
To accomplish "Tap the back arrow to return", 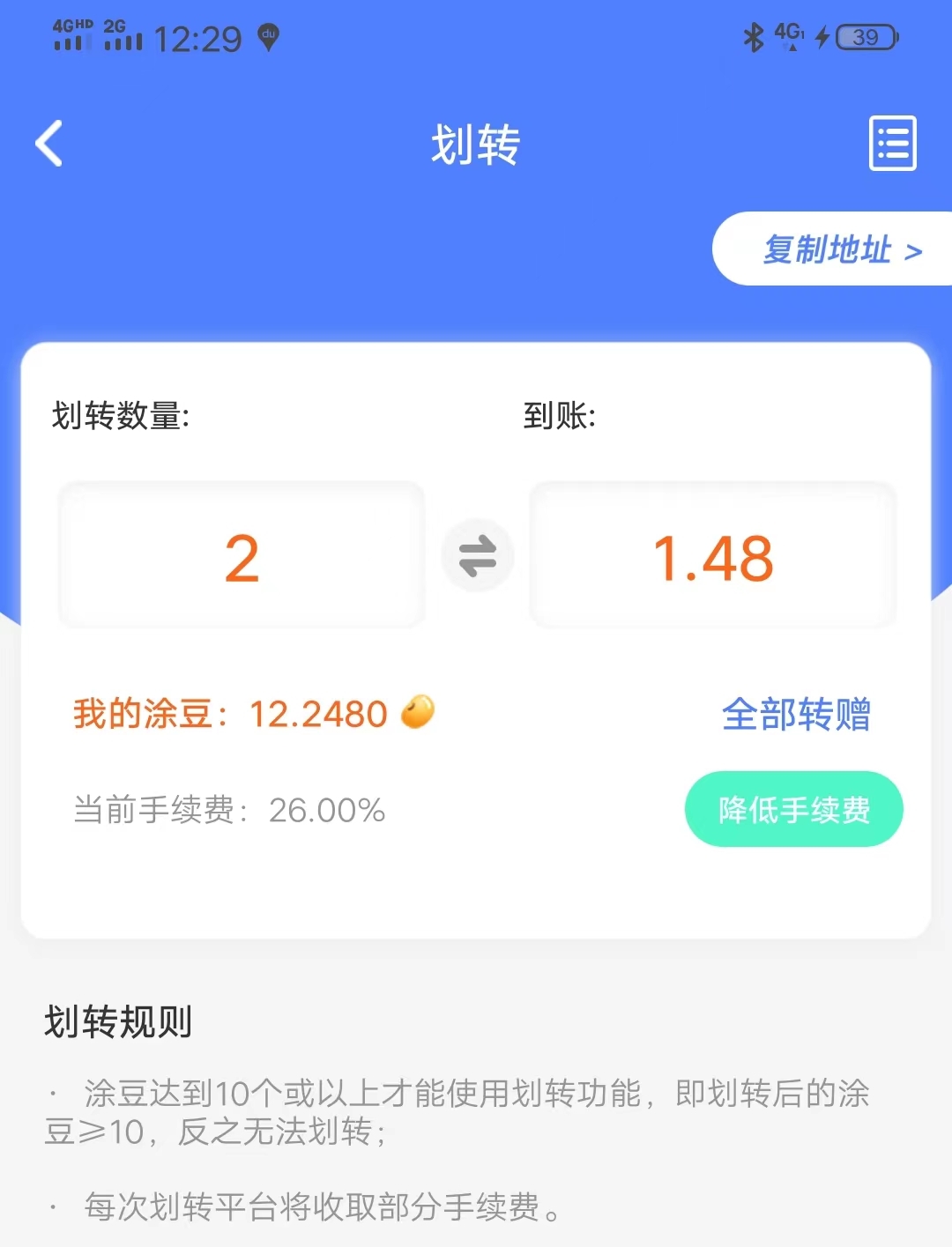I will pyautogui.click(x=48, y=144).
